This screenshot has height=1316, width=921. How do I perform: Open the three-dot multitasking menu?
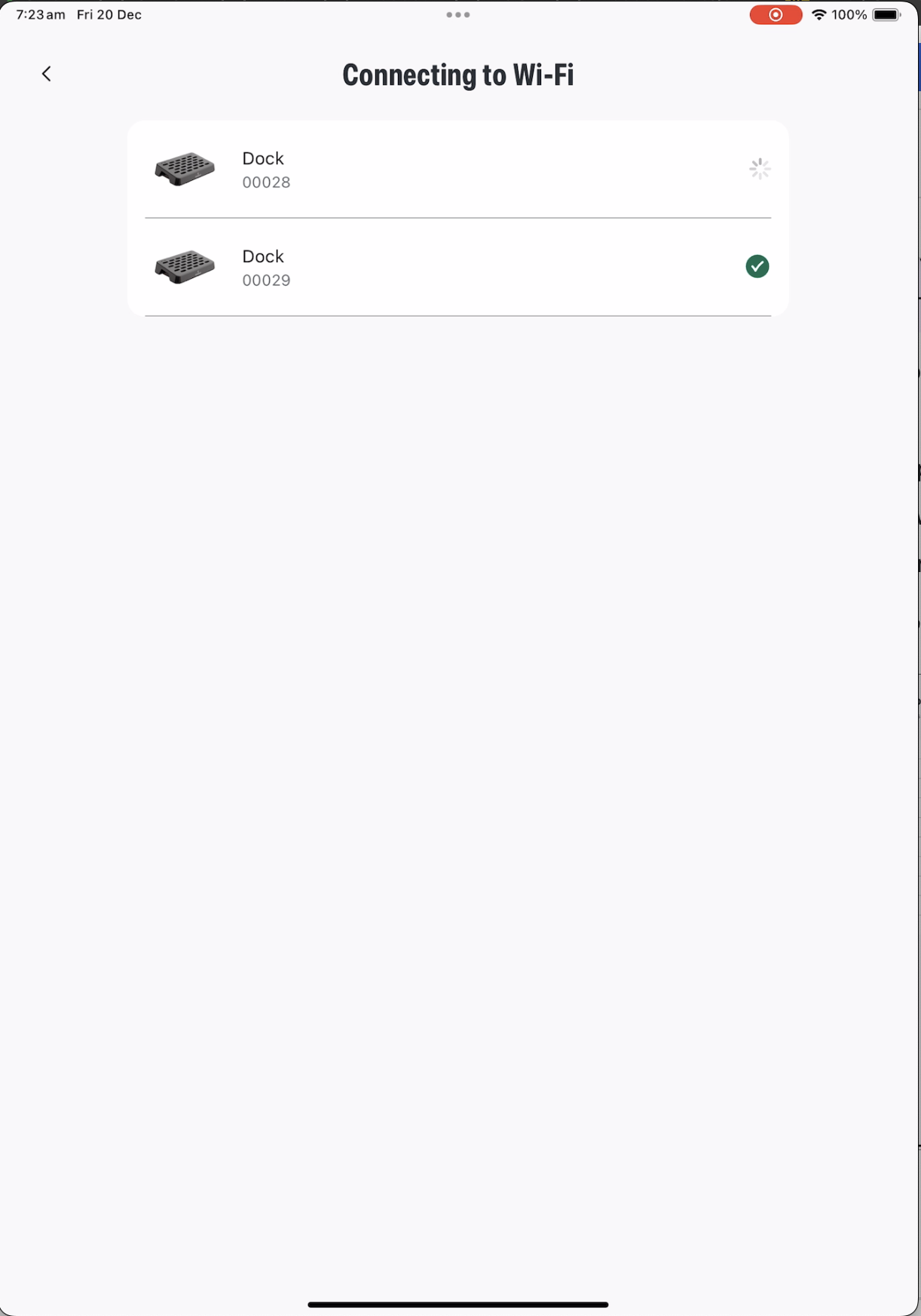point(457,15)
